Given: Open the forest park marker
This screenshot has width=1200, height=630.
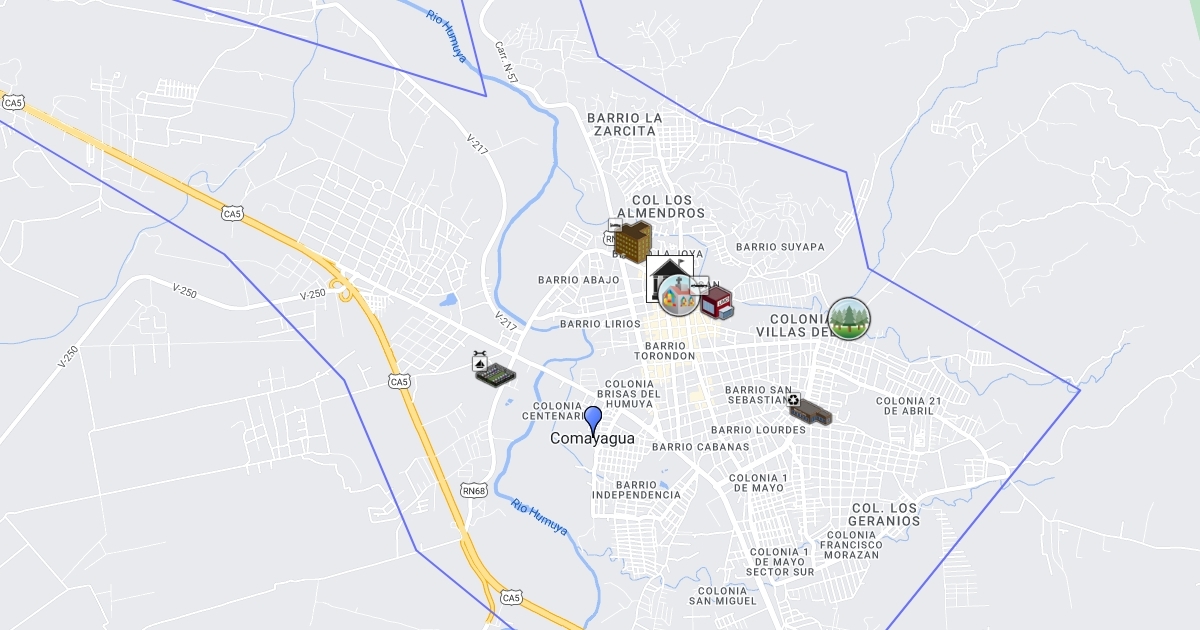Looking at the screenshot, I should coord(849,318).
